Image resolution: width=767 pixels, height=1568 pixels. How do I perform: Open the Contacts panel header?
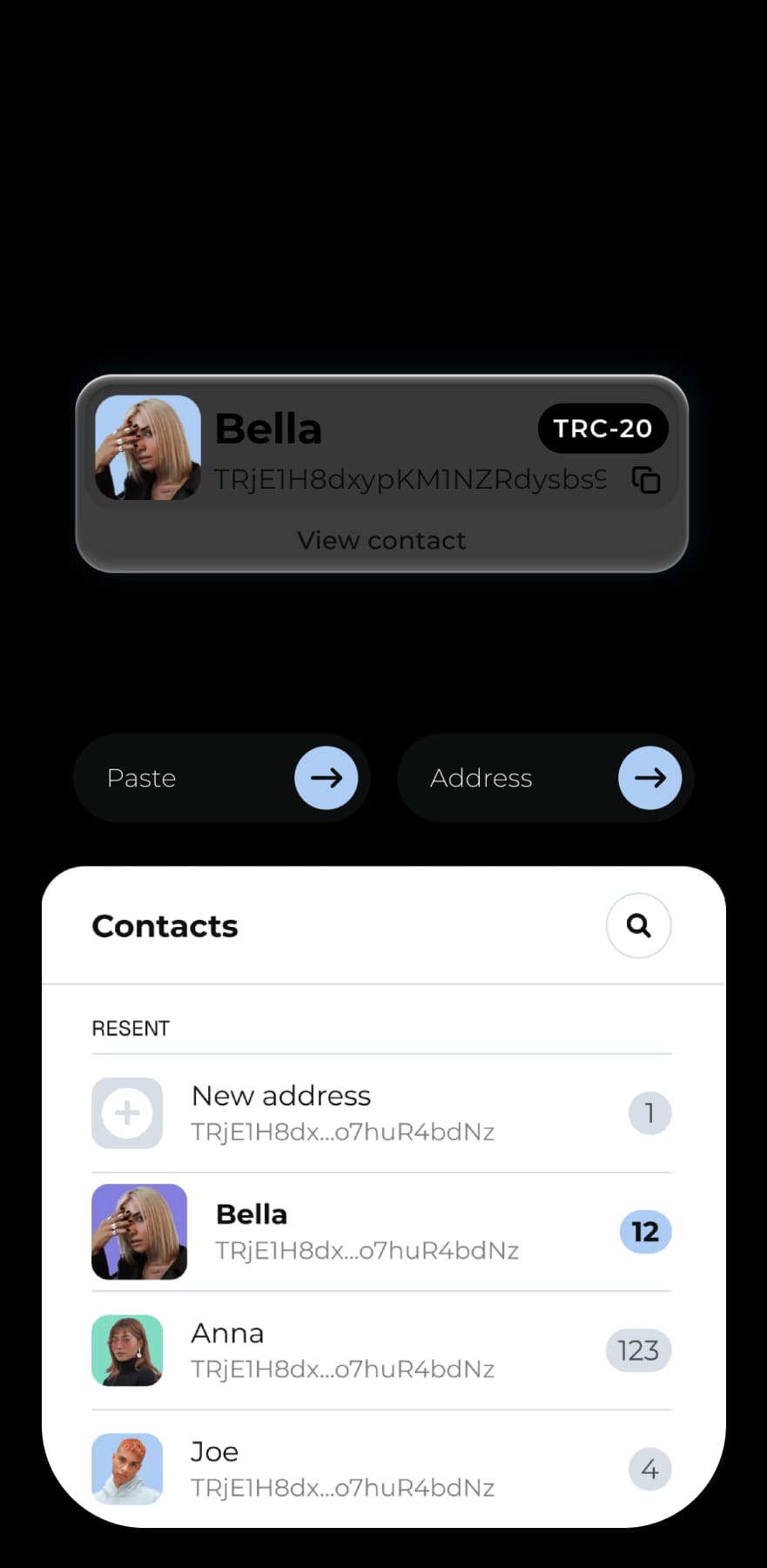[165, 926]
